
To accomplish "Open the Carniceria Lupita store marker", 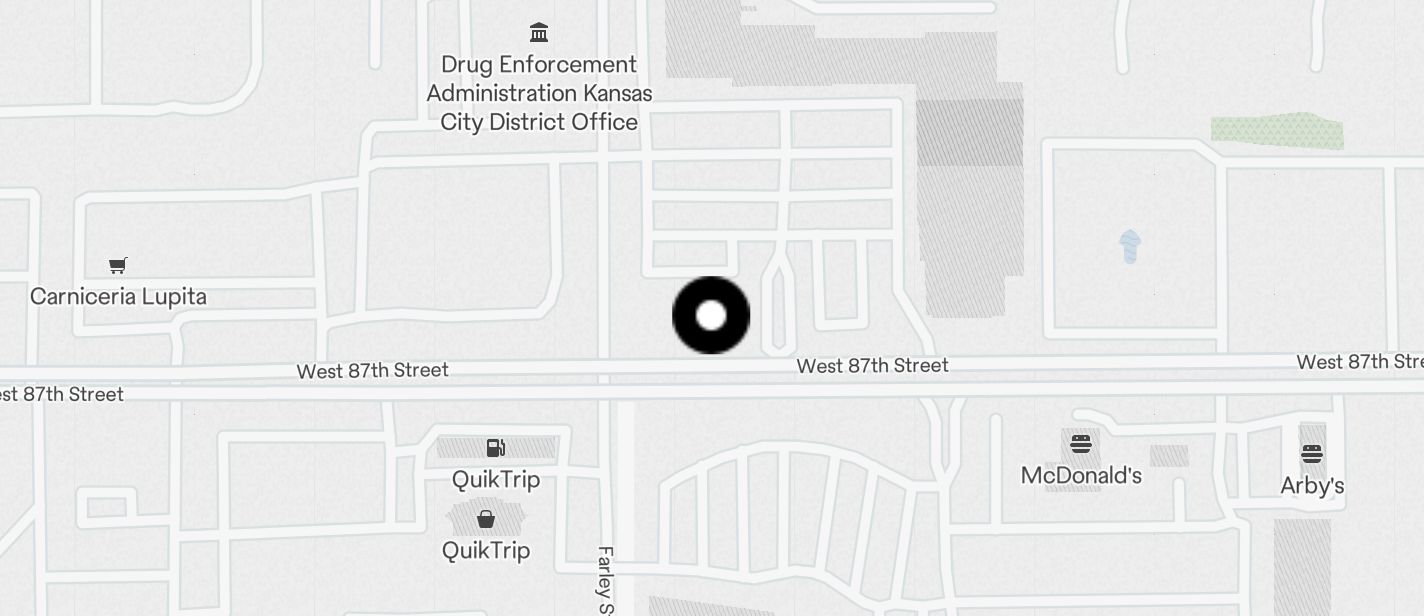I will point(118,266).
